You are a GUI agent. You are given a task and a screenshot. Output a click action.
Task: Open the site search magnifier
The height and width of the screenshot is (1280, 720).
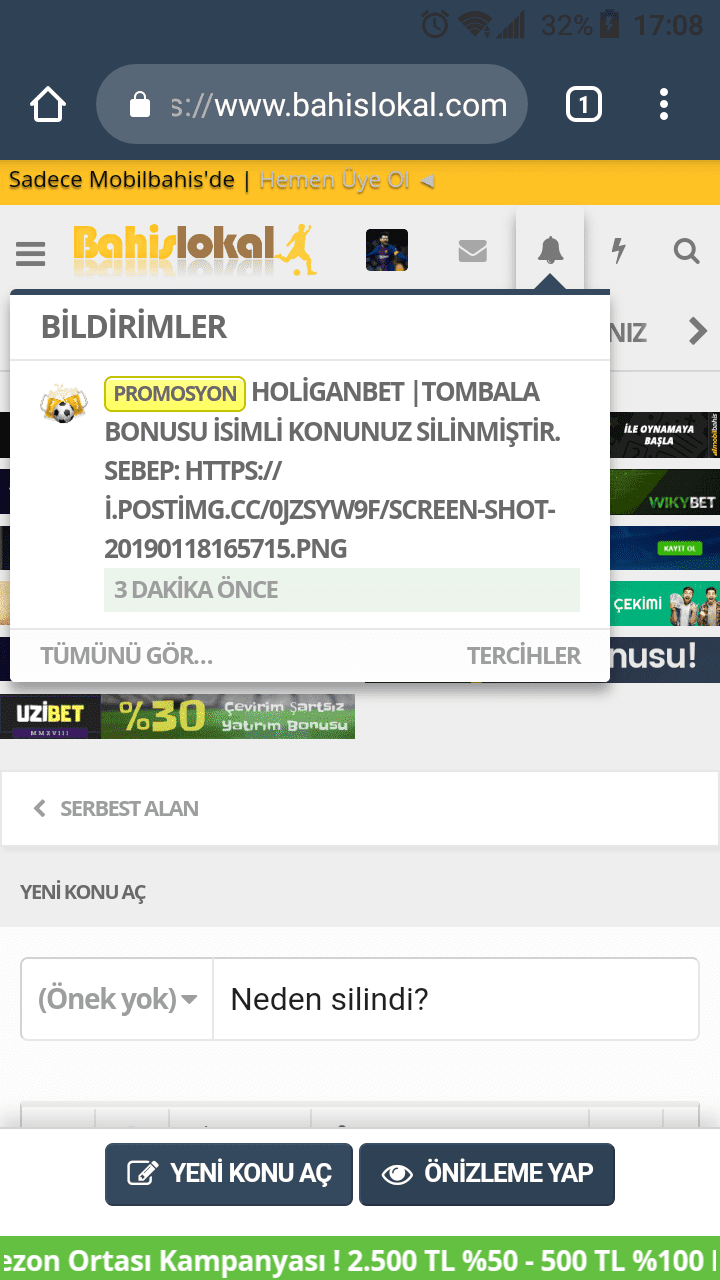(x=687, y=251)
